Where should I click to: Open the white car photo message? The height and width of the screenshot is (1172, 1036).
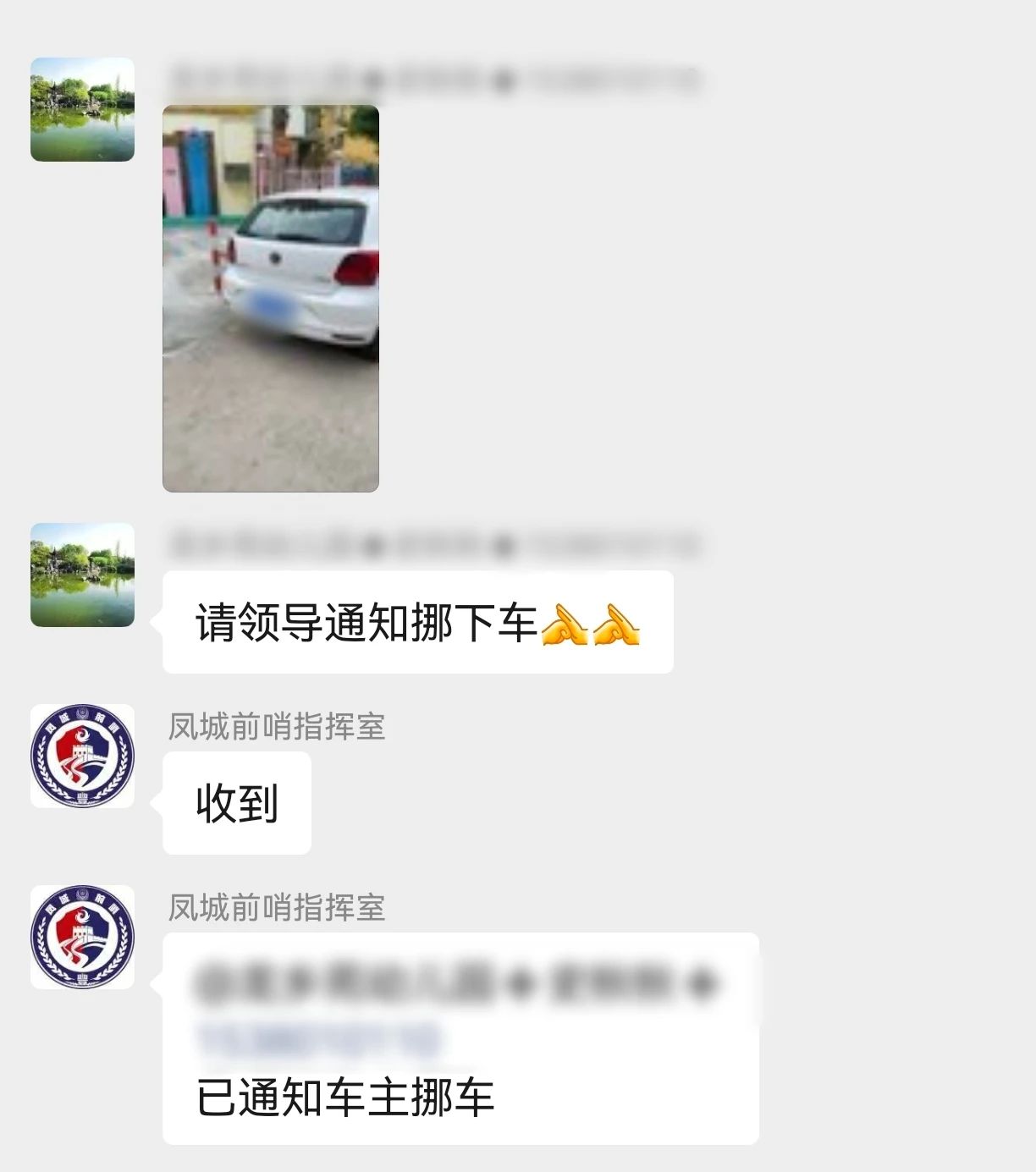point(270,298)
